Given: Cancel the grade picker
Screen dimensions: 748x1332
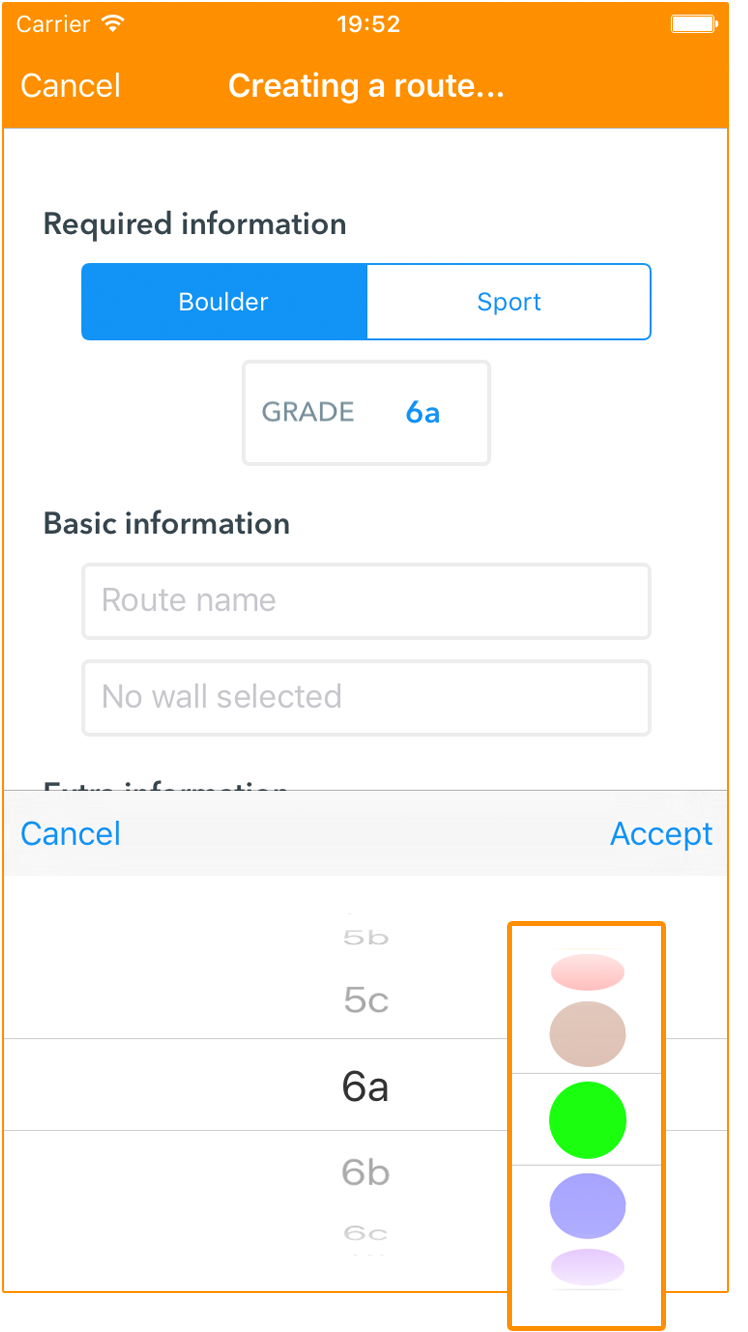Looking at the screenshot, I should 70,834.
